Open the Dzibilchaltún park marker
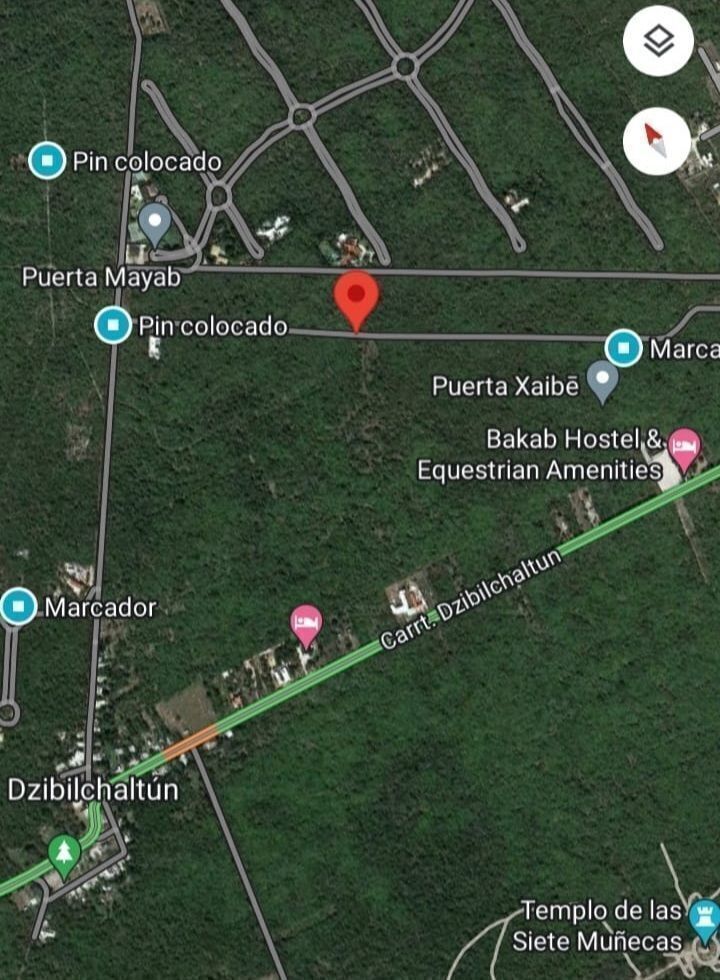Image resolution: width=720 pixels, height=980 pixels. [65, 854]
